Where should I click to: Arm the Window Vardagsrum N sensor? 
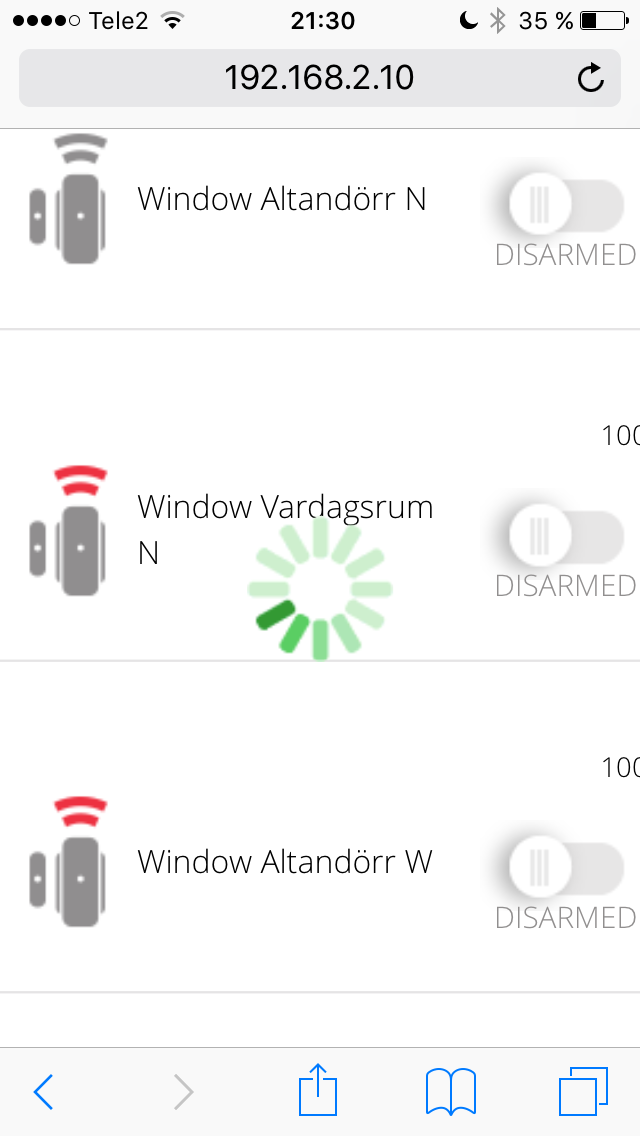point(566,536)
